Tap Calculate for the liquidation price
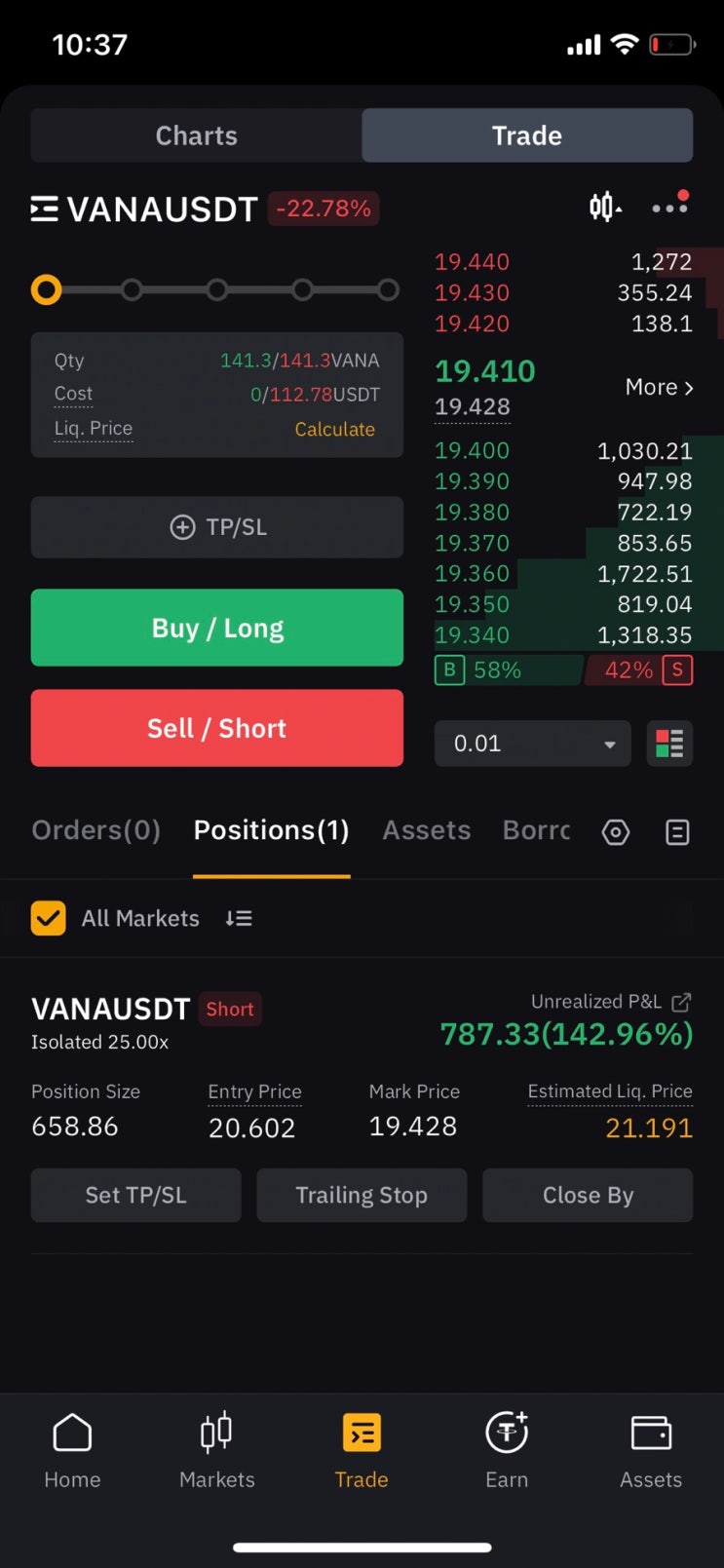Viewport: 724px width, 1568px height. tap(334, 429)
